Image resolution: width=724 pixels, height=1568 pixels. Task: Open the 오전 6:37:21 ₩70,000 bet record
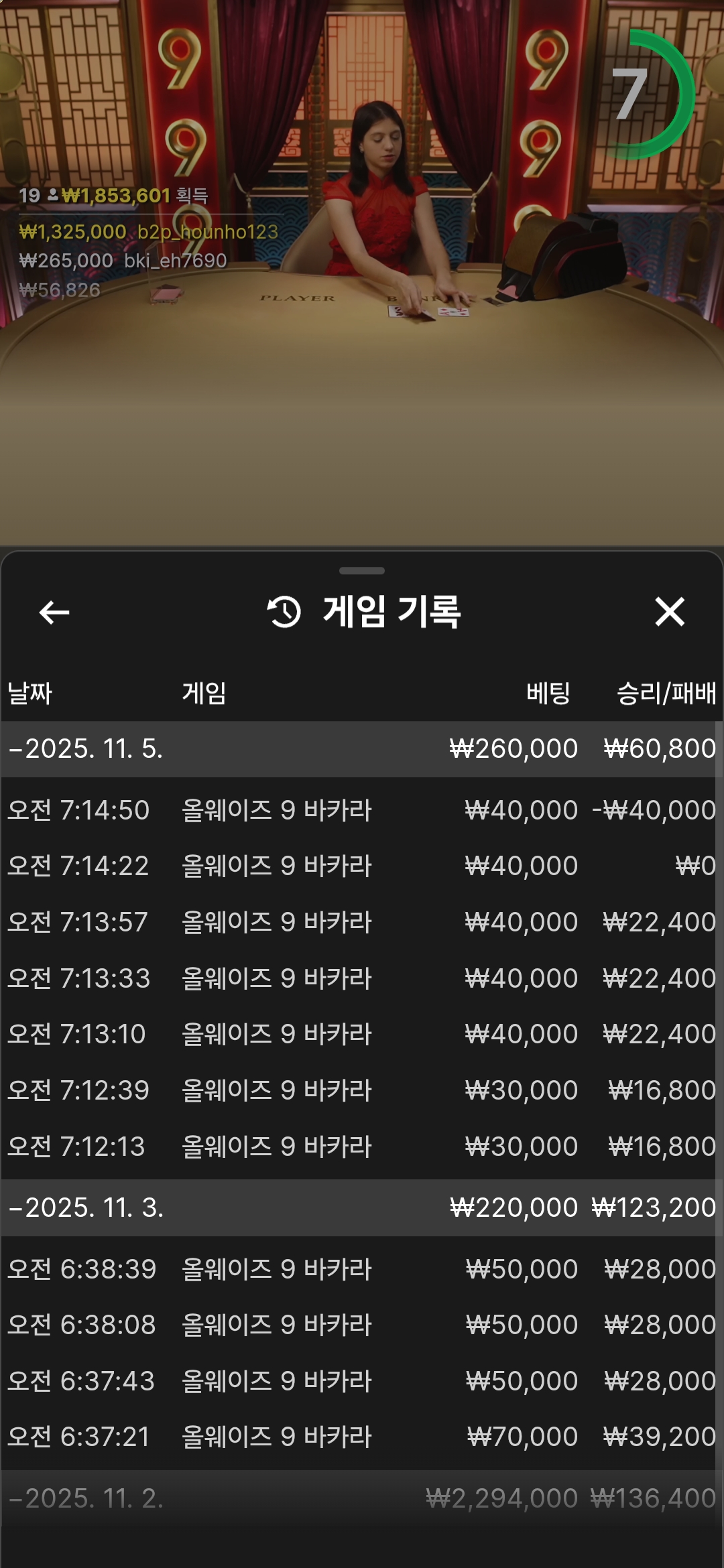(362, 1437)
